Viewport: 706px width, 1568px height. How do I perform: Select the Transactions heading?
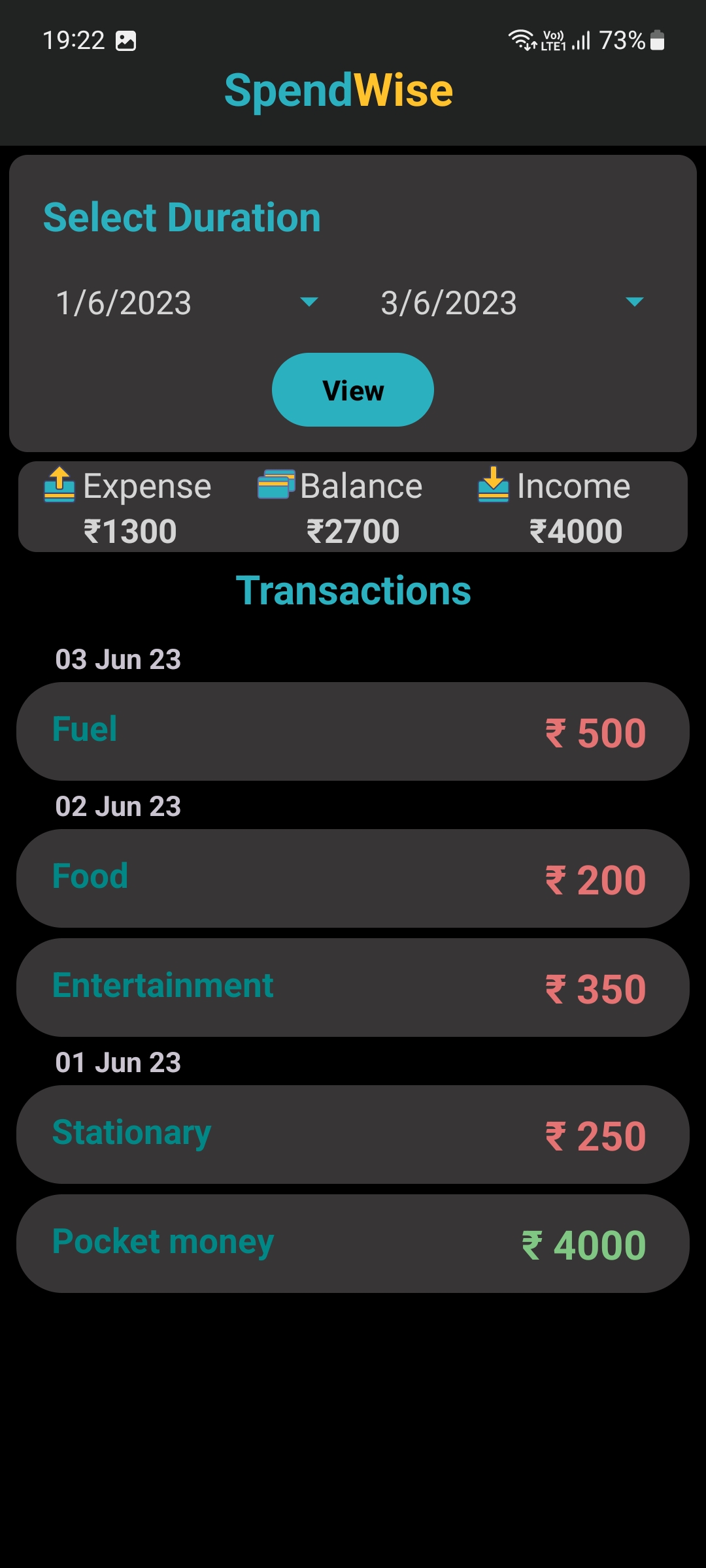coord(353,590)
